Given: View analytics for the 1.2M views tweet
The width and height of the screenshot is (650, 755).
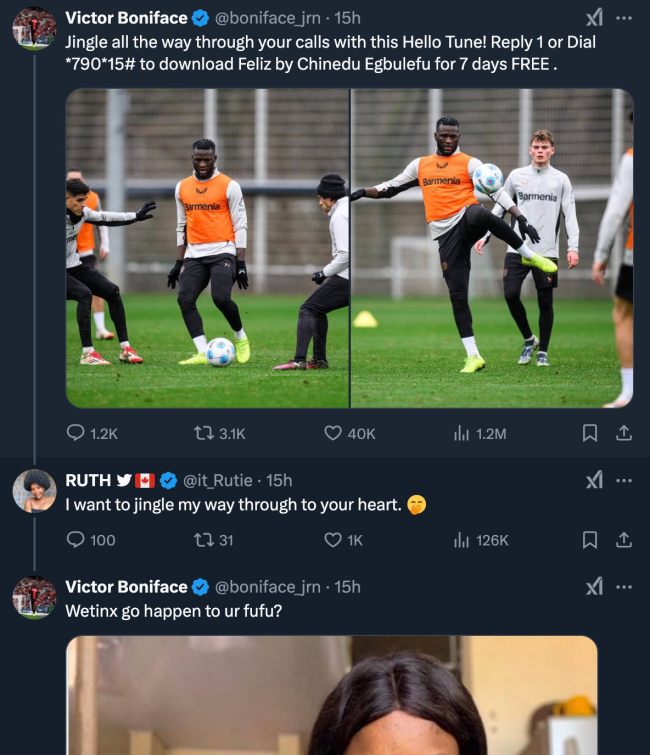Looking at the screenshot, I should (x=461, y=433).
